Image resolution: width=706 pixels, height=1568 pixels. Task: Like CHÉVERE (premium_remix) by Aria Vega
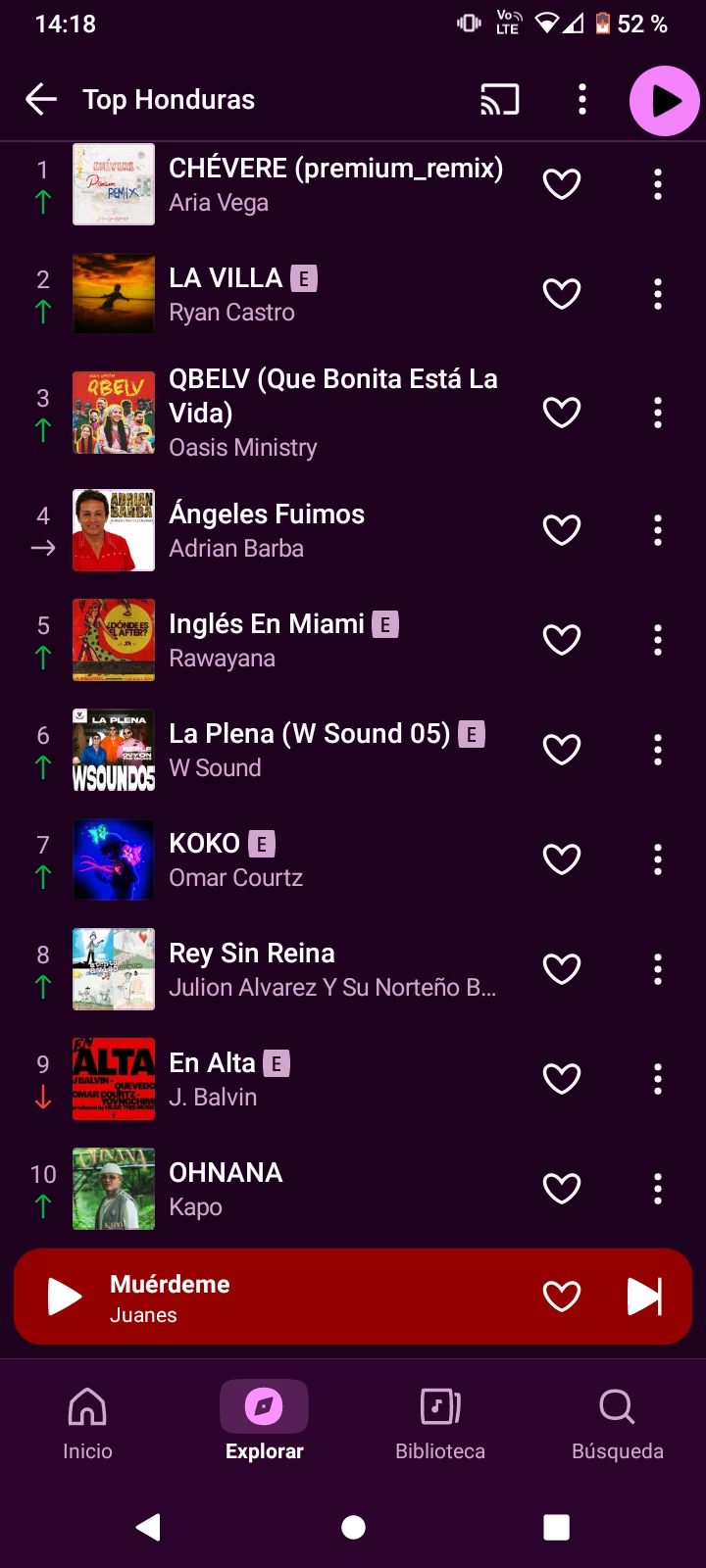click(x=562, y=184)
